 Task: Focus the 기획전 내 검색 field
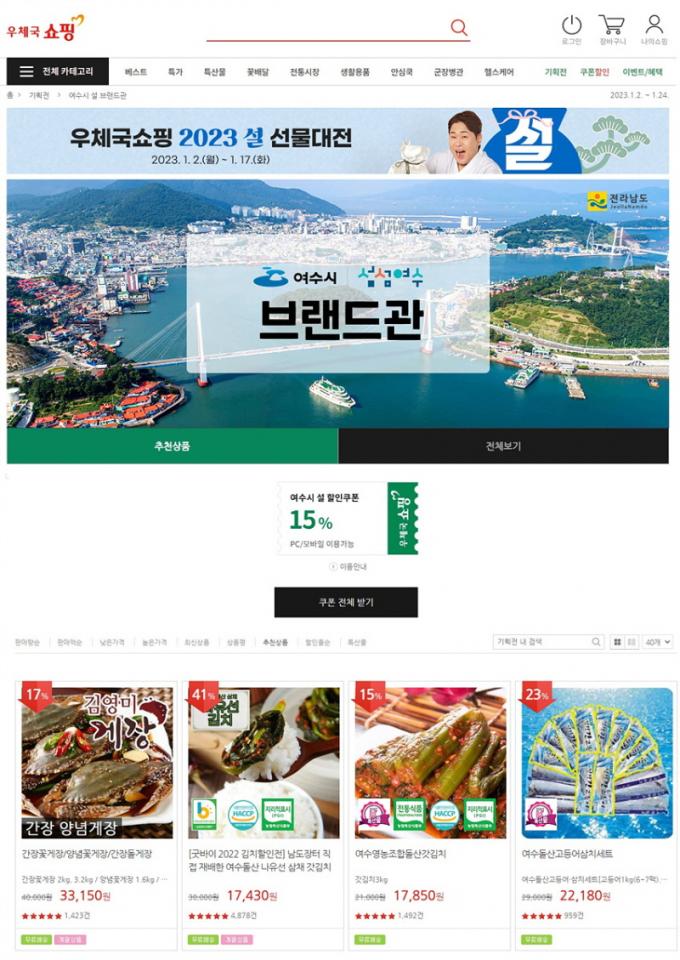541,642
